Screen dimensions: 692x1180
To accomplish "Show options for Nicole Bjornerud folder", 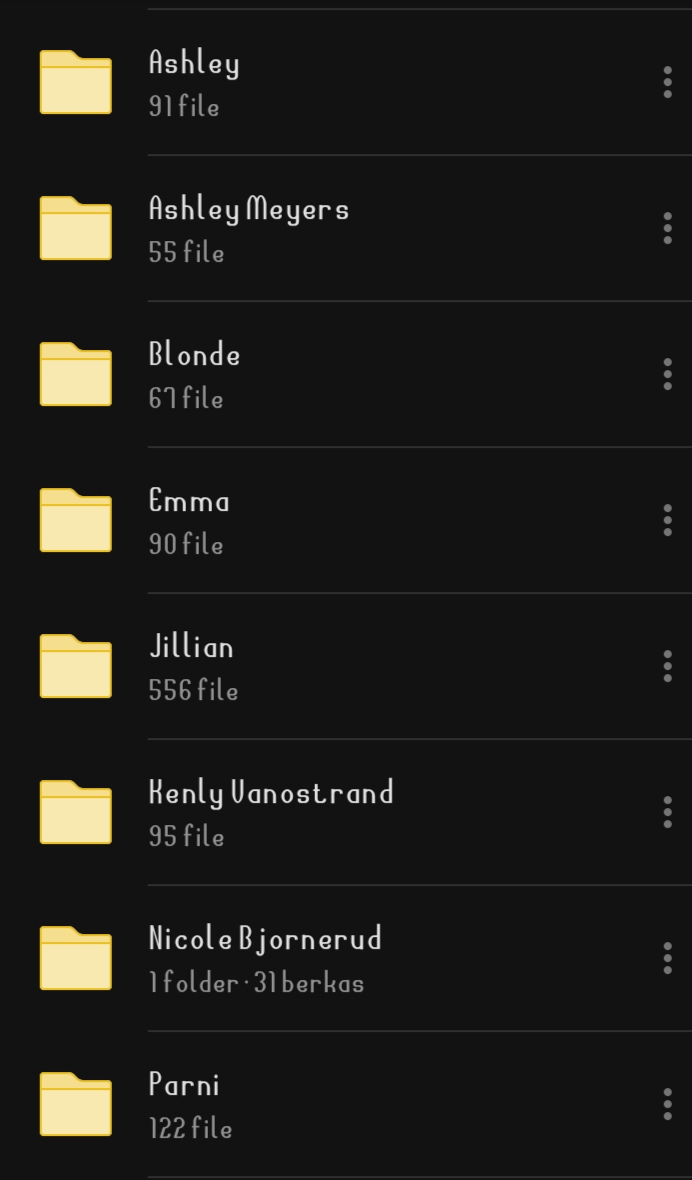I will point(667,958).
